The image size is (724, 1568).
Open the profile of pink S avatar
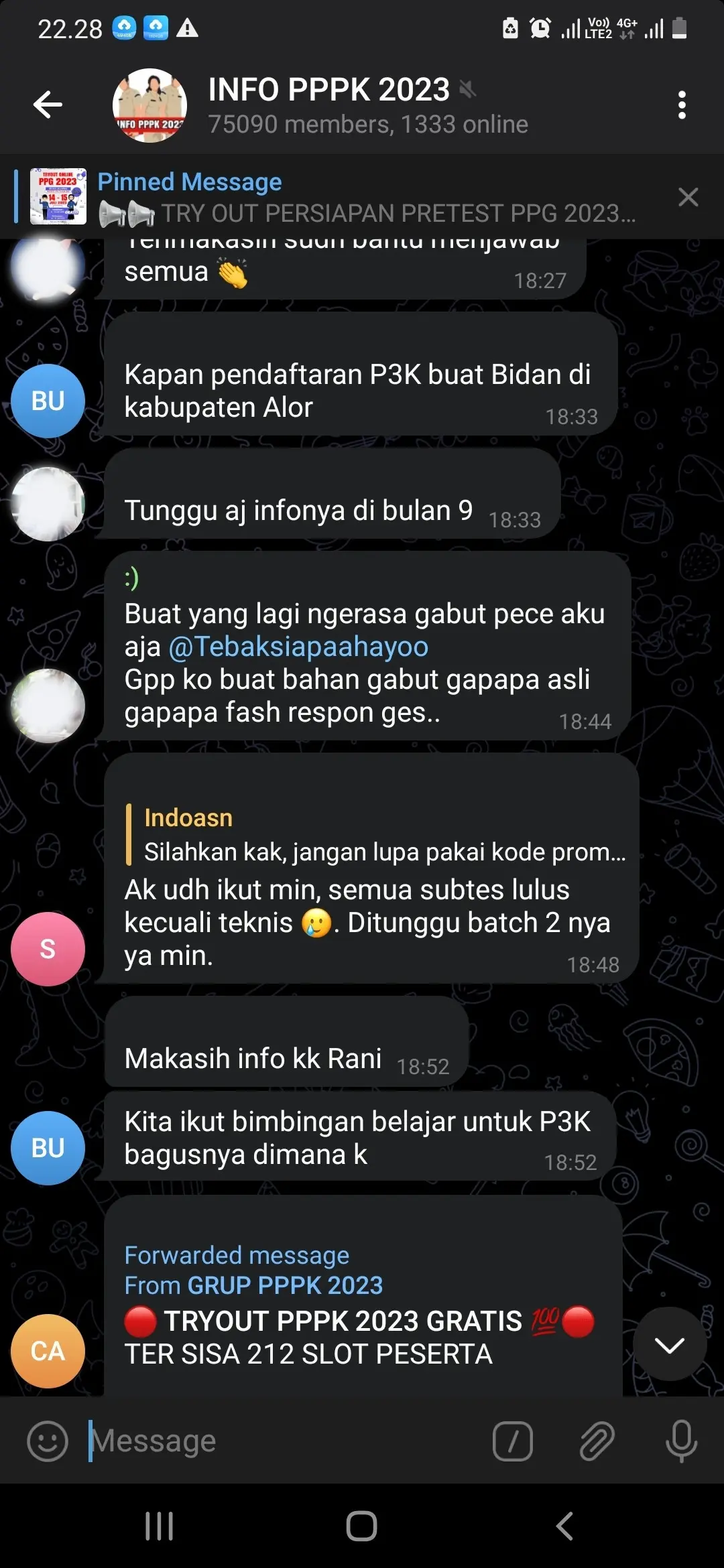pos(48,949)
